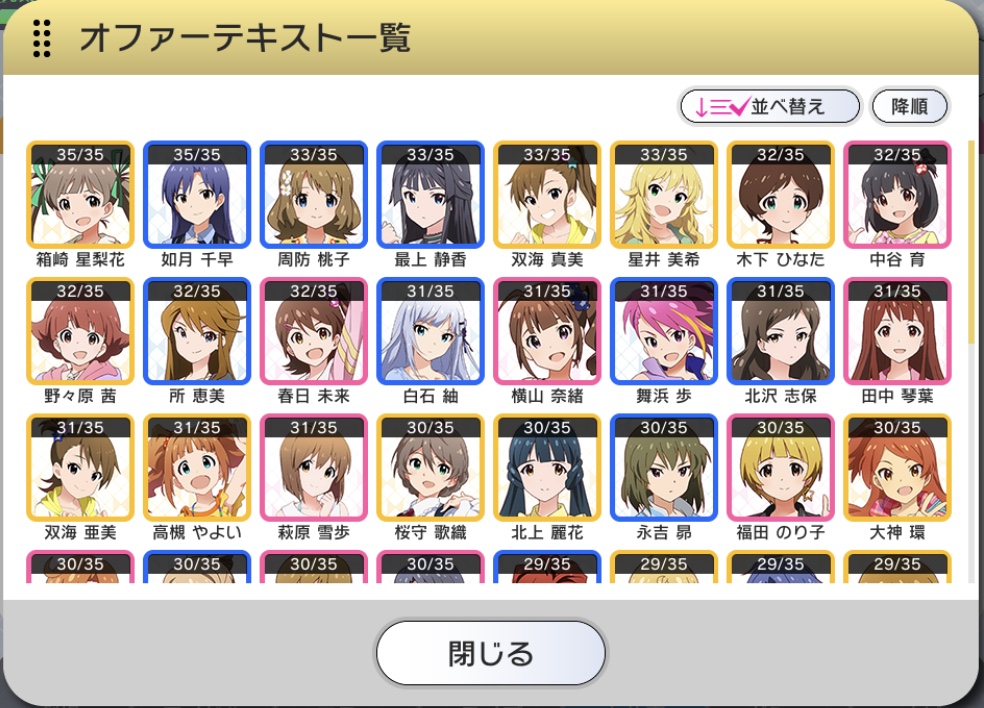Open 白石 紬's tile
Viewport: 984px width, 708px height.
click(x=431, y=332)
